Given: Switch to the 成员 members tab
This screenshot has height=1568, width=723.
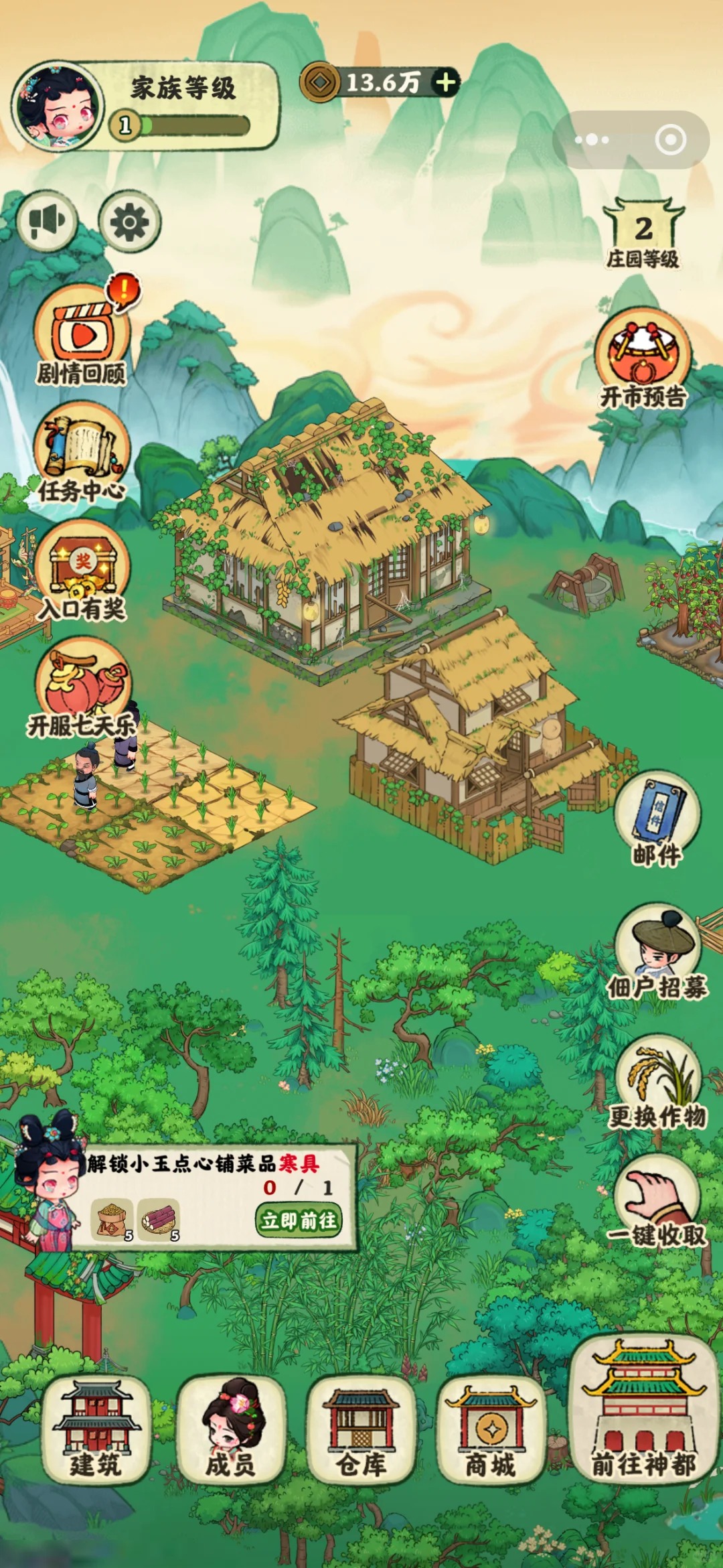Looking at the screenshot, I should 230,1430.
